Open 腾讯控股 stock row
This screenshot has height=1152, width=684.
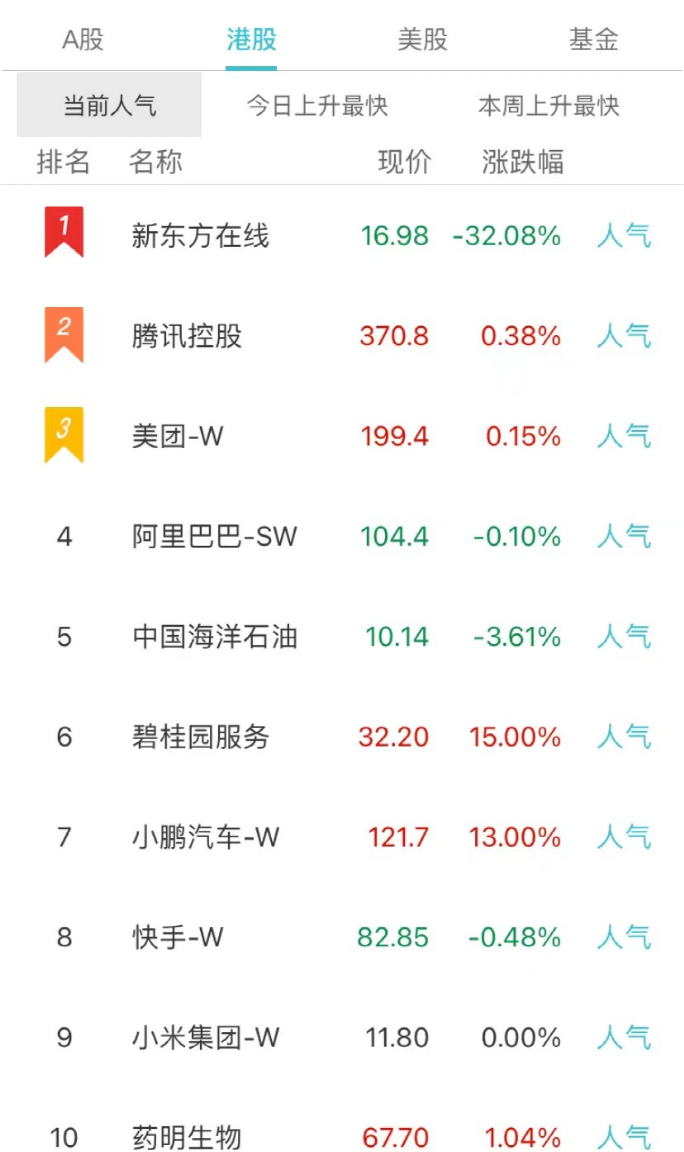[187, 336]
